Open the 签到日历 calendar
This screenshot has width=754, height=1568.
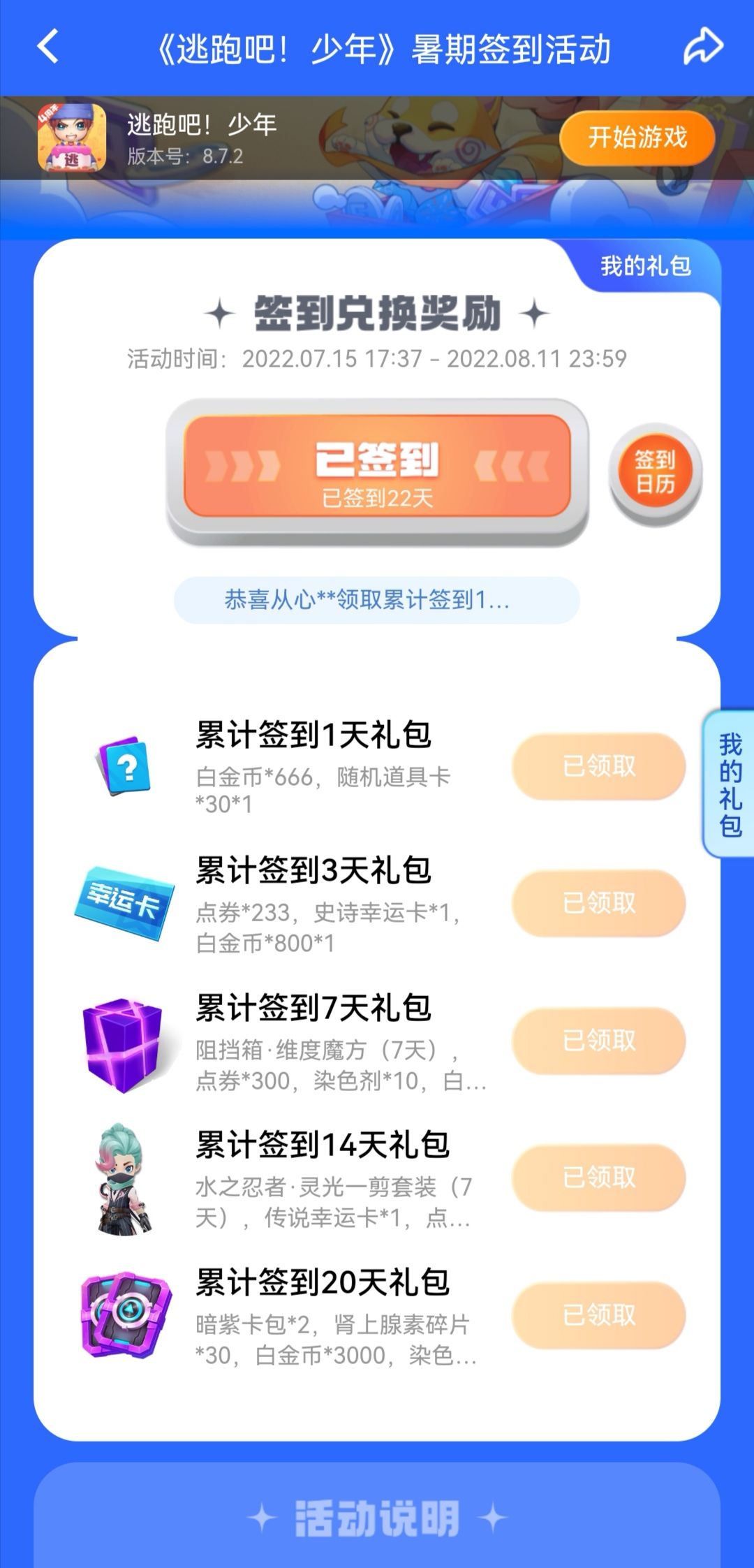[x=655, y=472]
